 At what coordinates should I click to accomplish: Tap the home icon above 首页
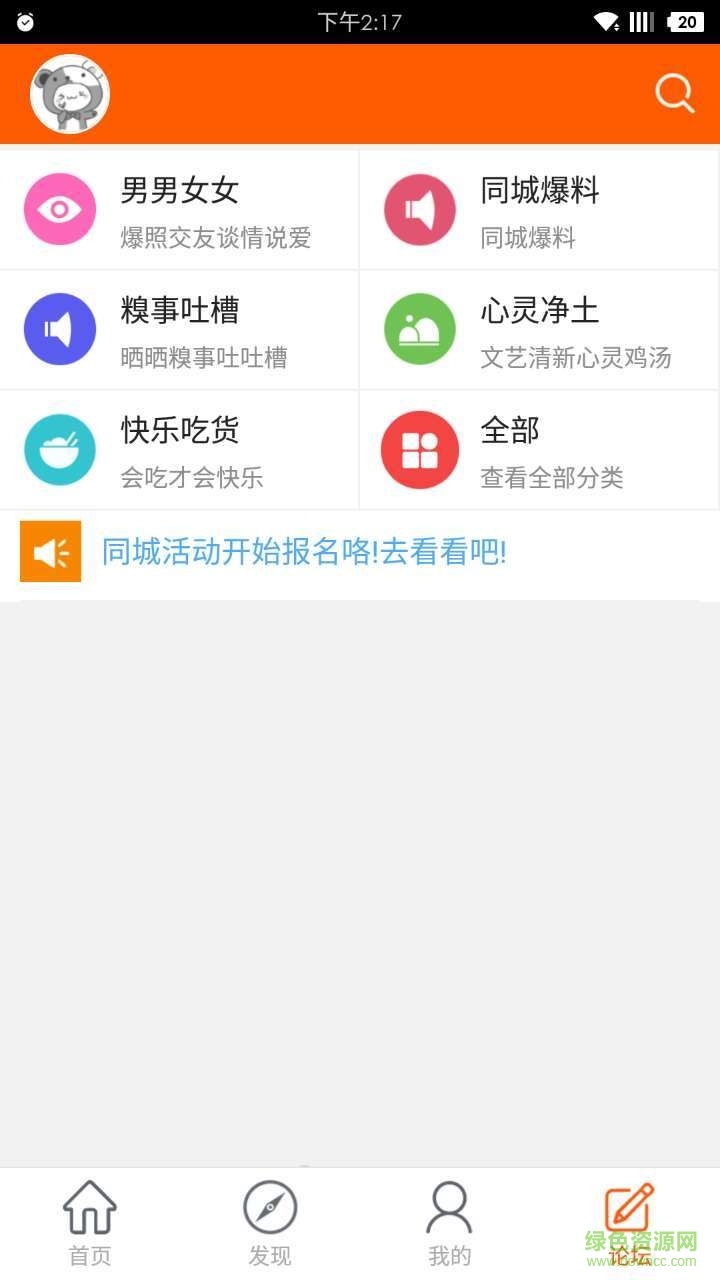click(89, 1208)
